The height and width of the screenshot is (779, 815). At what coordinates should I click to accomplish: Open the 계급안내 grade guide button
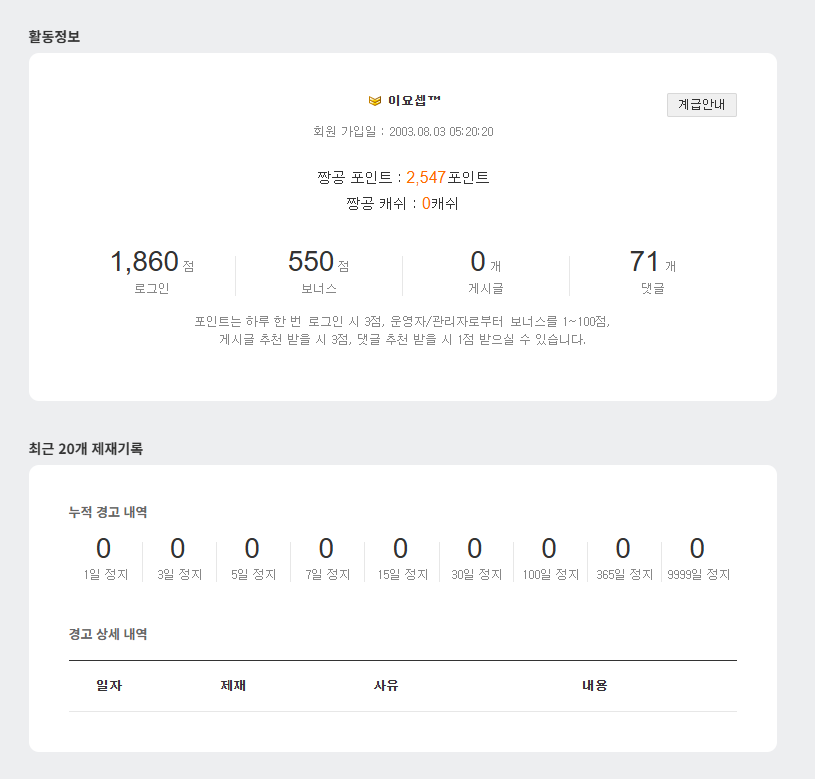point(701,104)
